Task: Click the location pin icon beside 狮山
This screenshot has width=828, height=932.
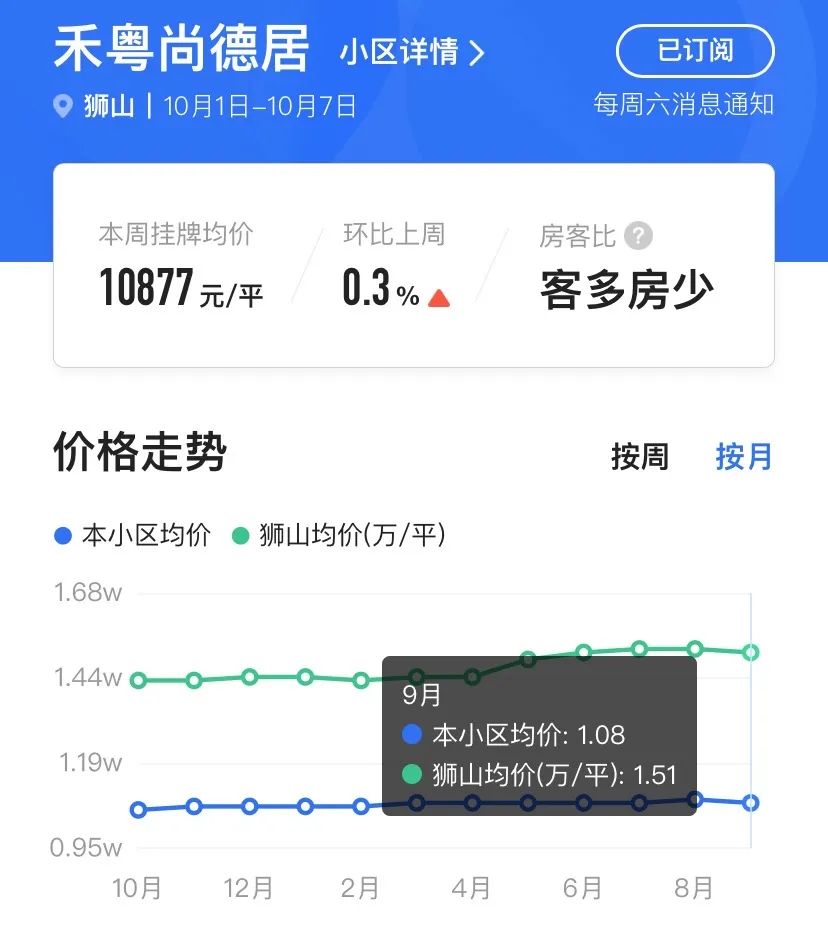Action: point(62,103)
